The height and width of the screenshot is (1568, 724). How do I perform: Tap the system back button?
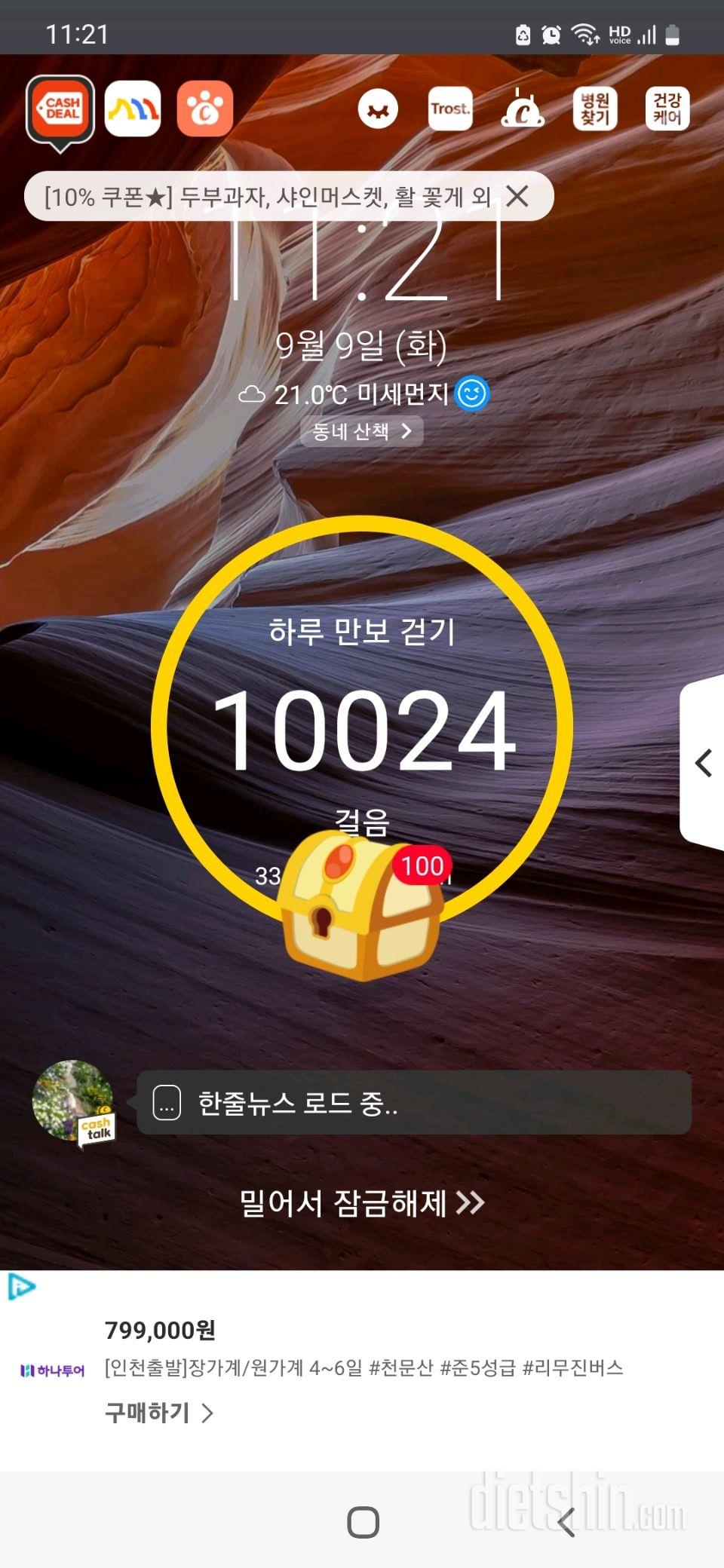(x=567, y=1522)
